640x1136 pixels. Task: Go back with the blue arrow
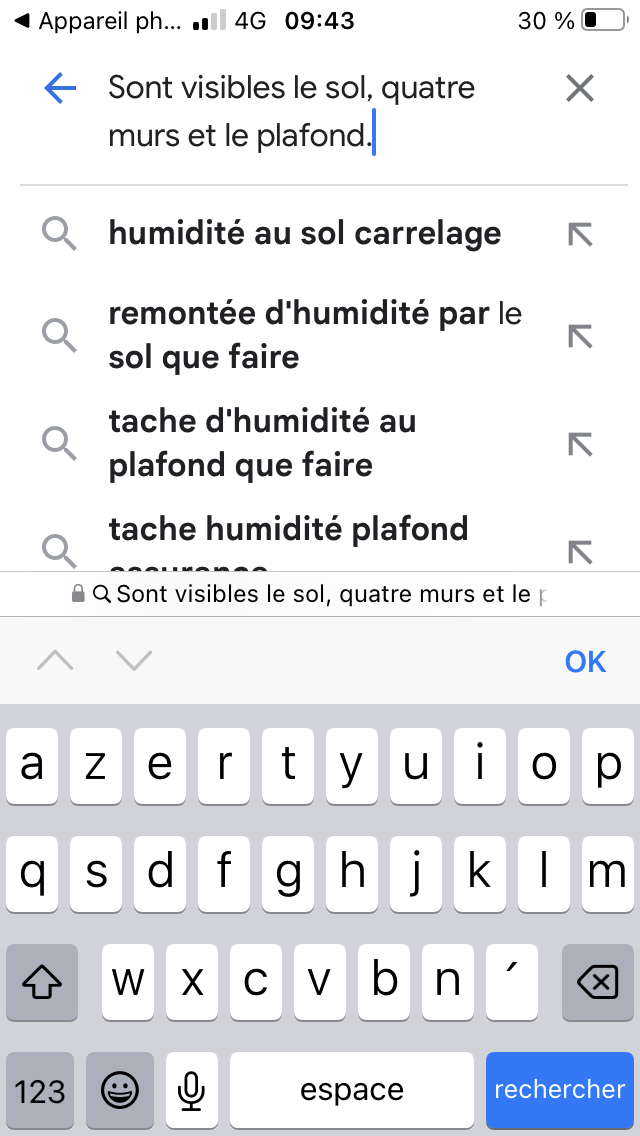coord(60,89)
